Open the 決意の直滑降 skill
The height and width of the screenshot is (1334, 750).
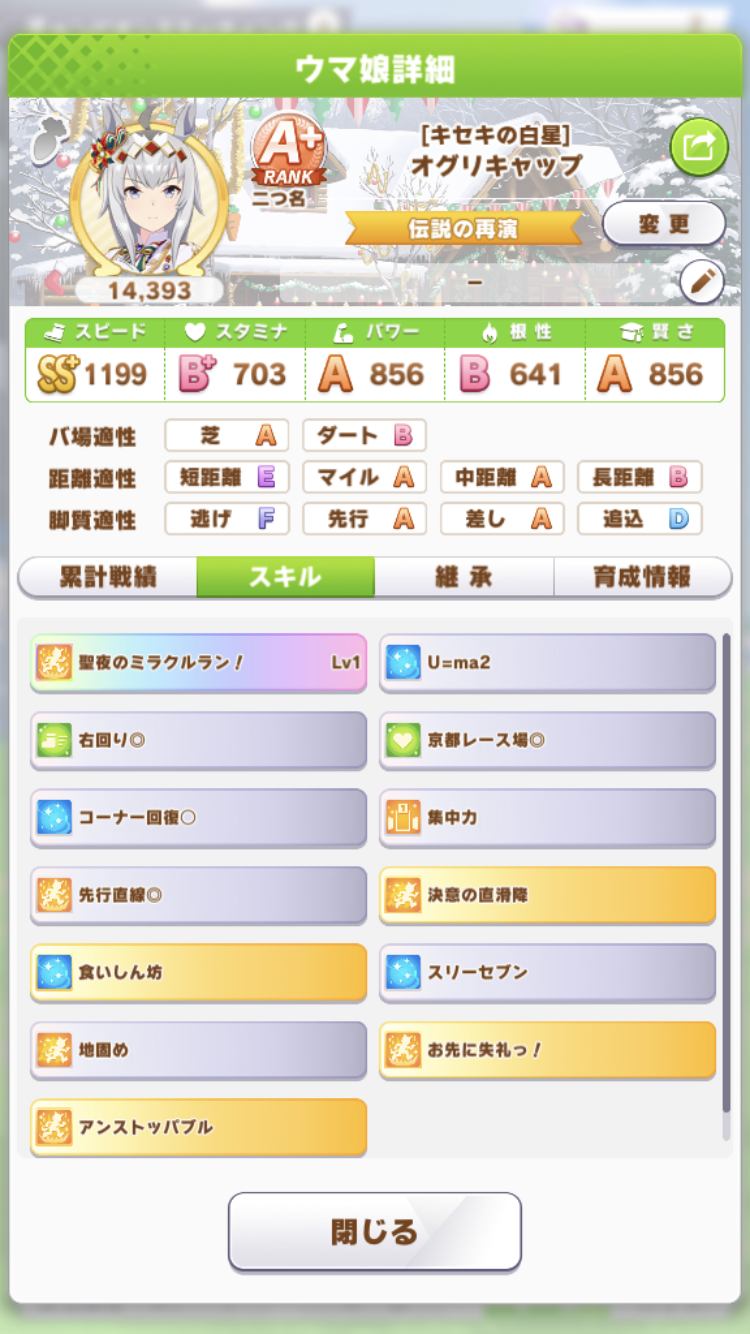(547, 894)
